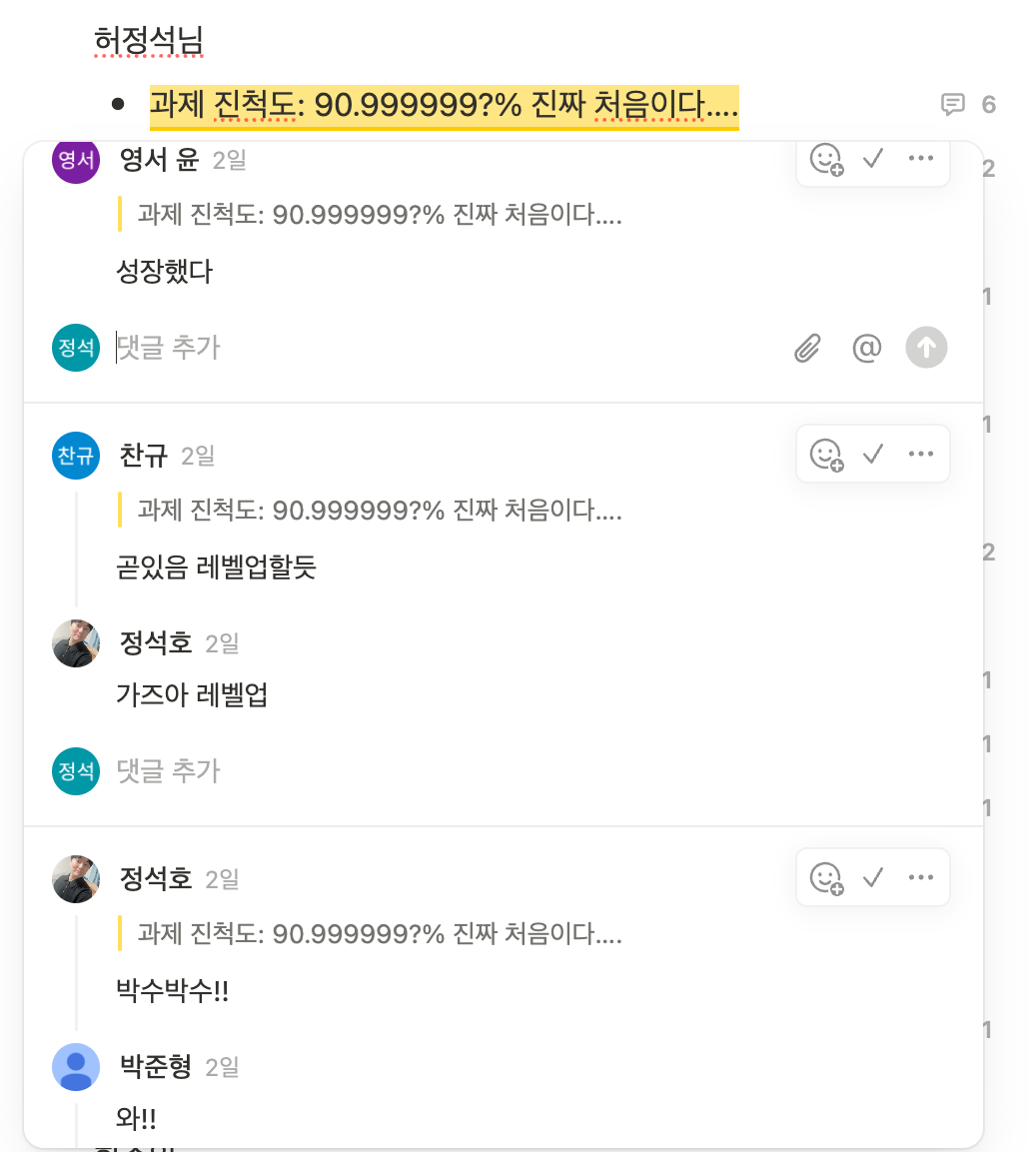Open emoji reaction picker on 영서 윤's comment

coord(825,158)
